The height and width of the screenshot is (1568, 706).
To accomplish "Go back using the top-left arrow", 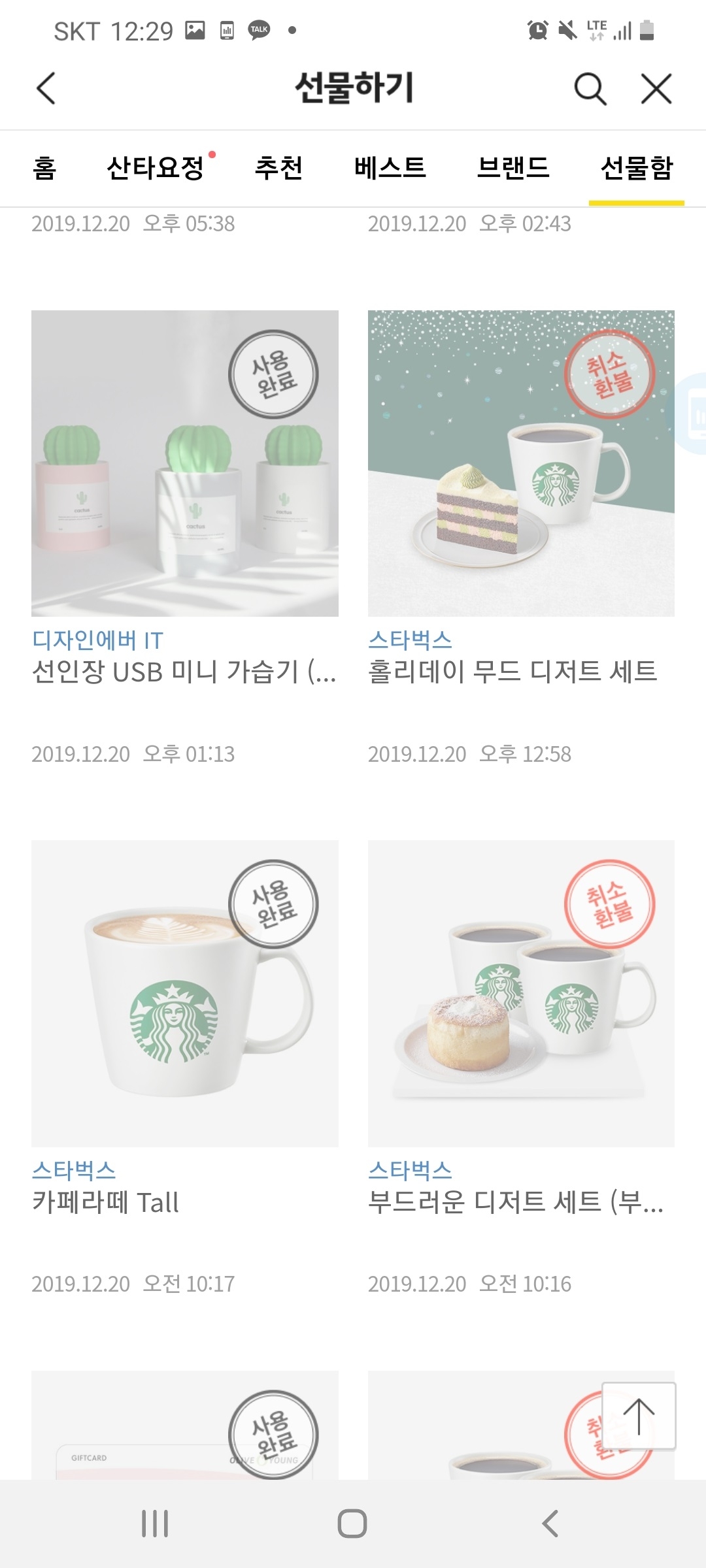I will 46,88.
